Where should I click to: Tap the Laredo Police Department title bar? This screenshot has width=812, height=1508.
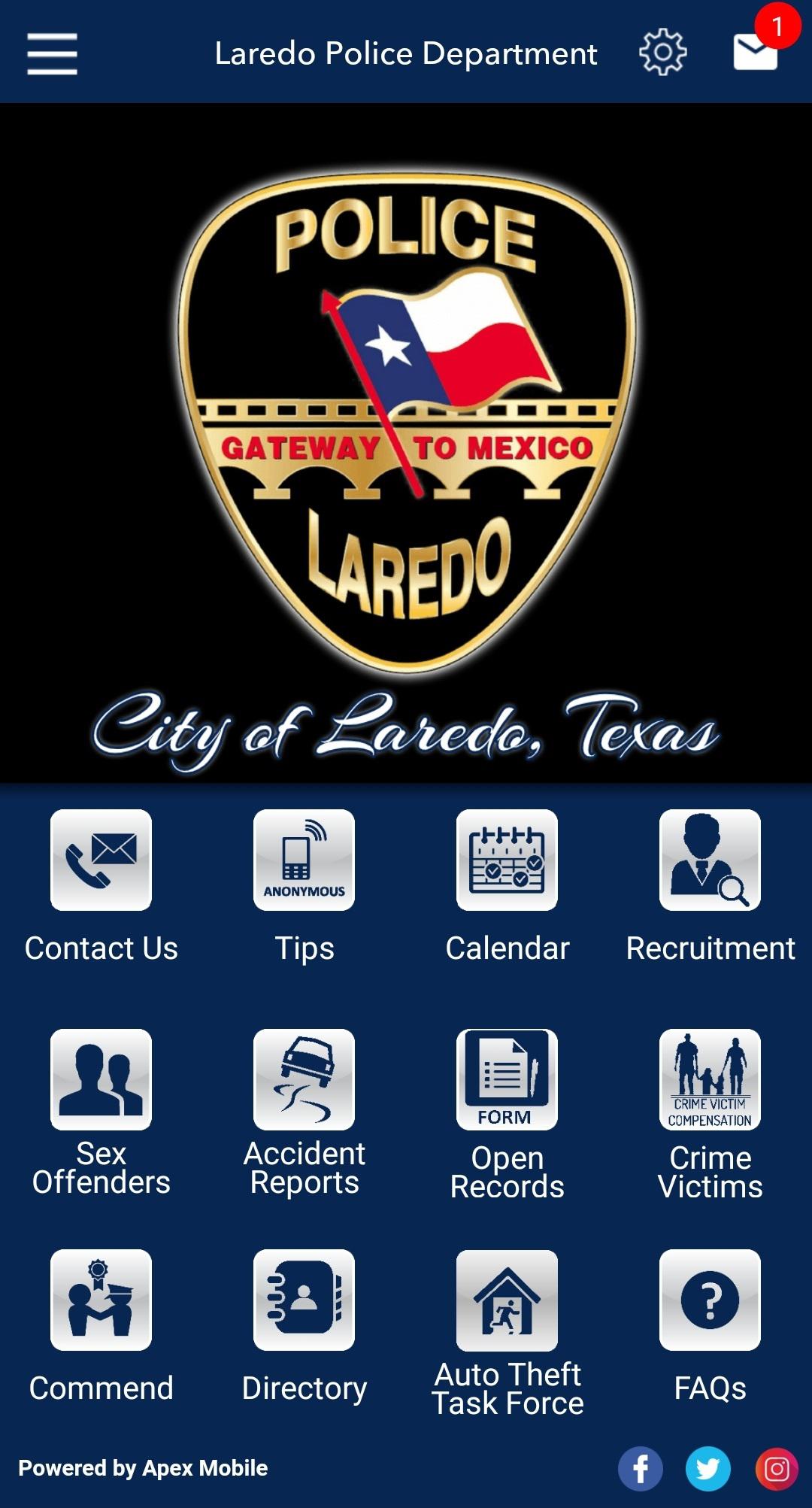click(x=405, y=53)
